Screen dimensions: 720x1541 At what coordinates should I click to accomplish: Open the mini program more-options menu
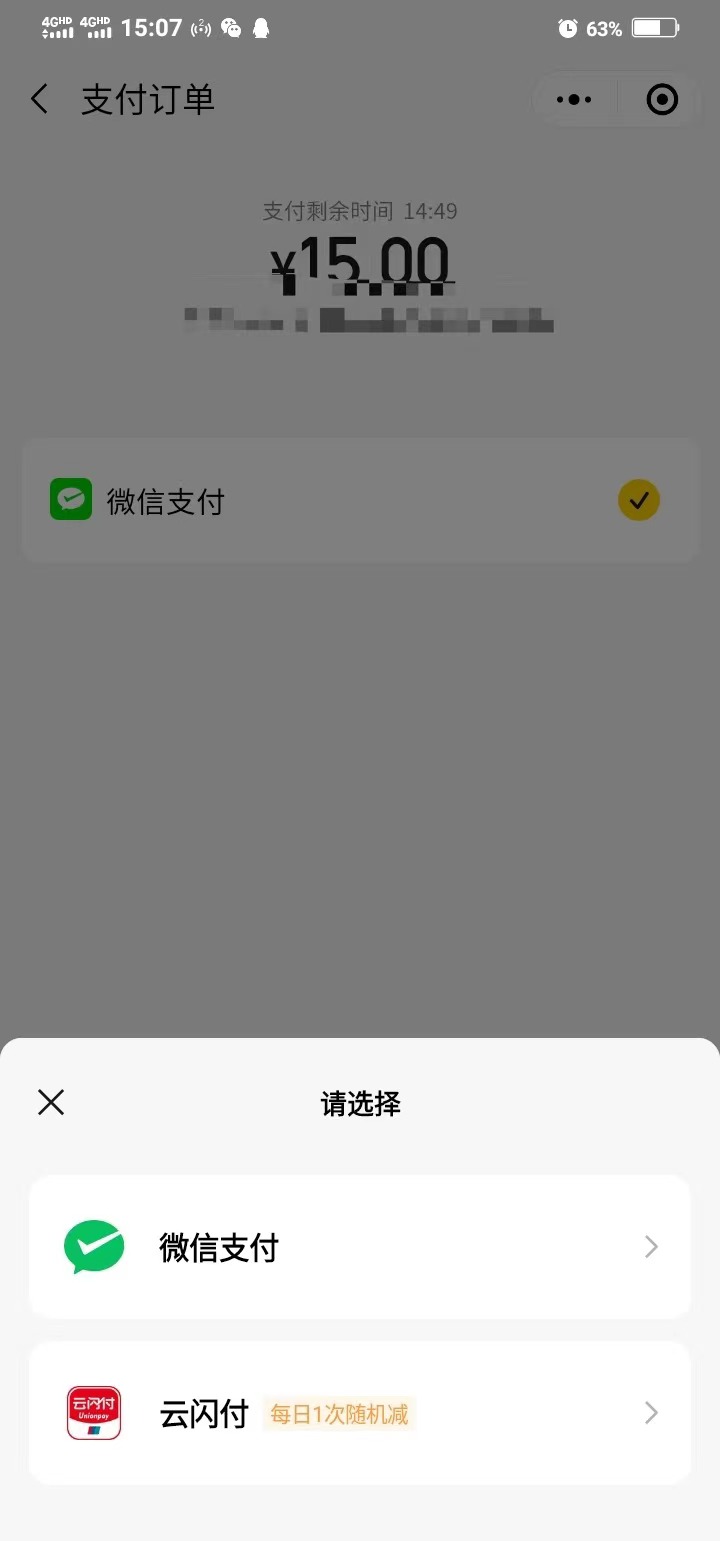coord(574,99)
